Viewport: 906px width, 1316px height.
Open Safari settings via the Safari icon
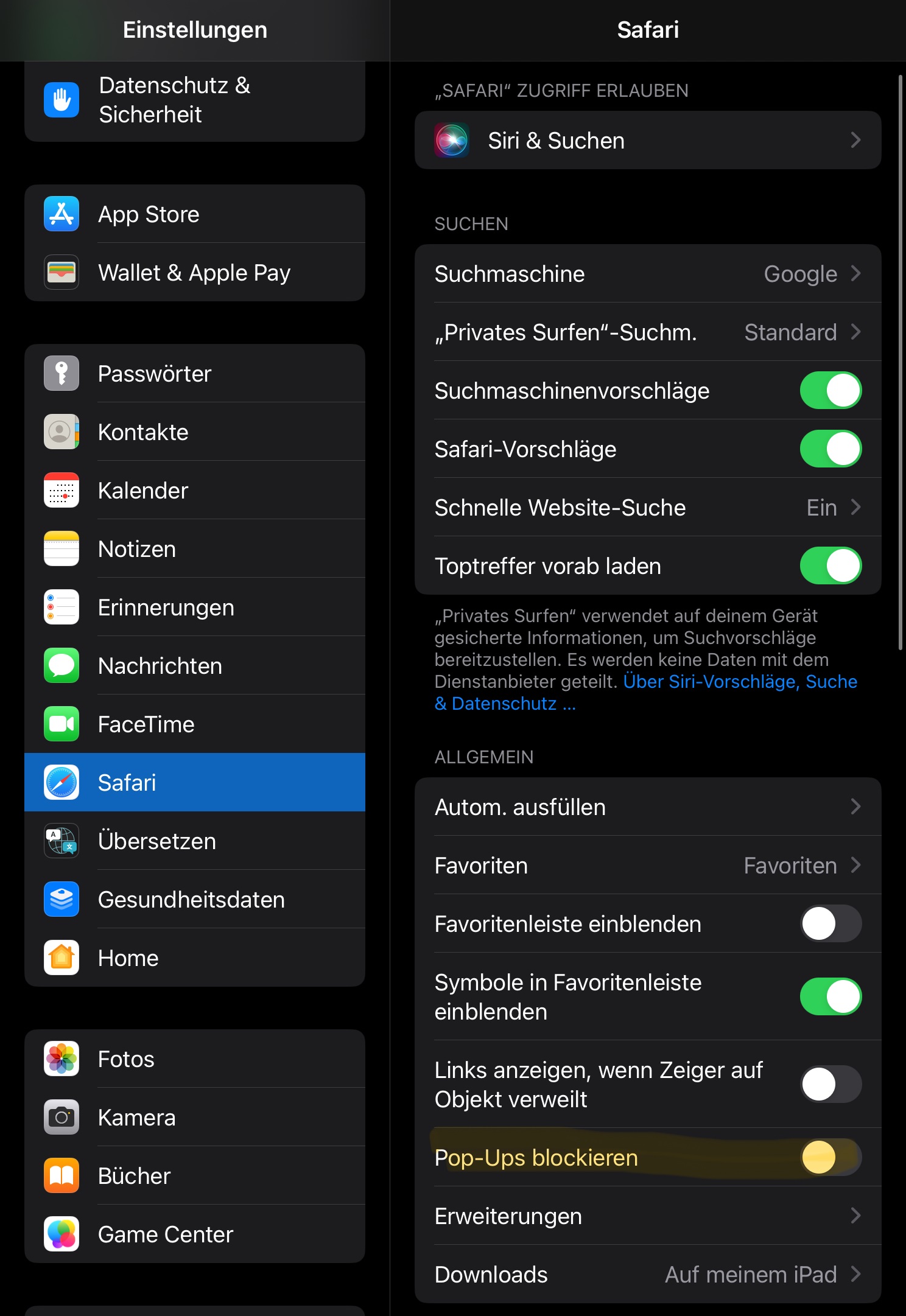coord(61,783)
